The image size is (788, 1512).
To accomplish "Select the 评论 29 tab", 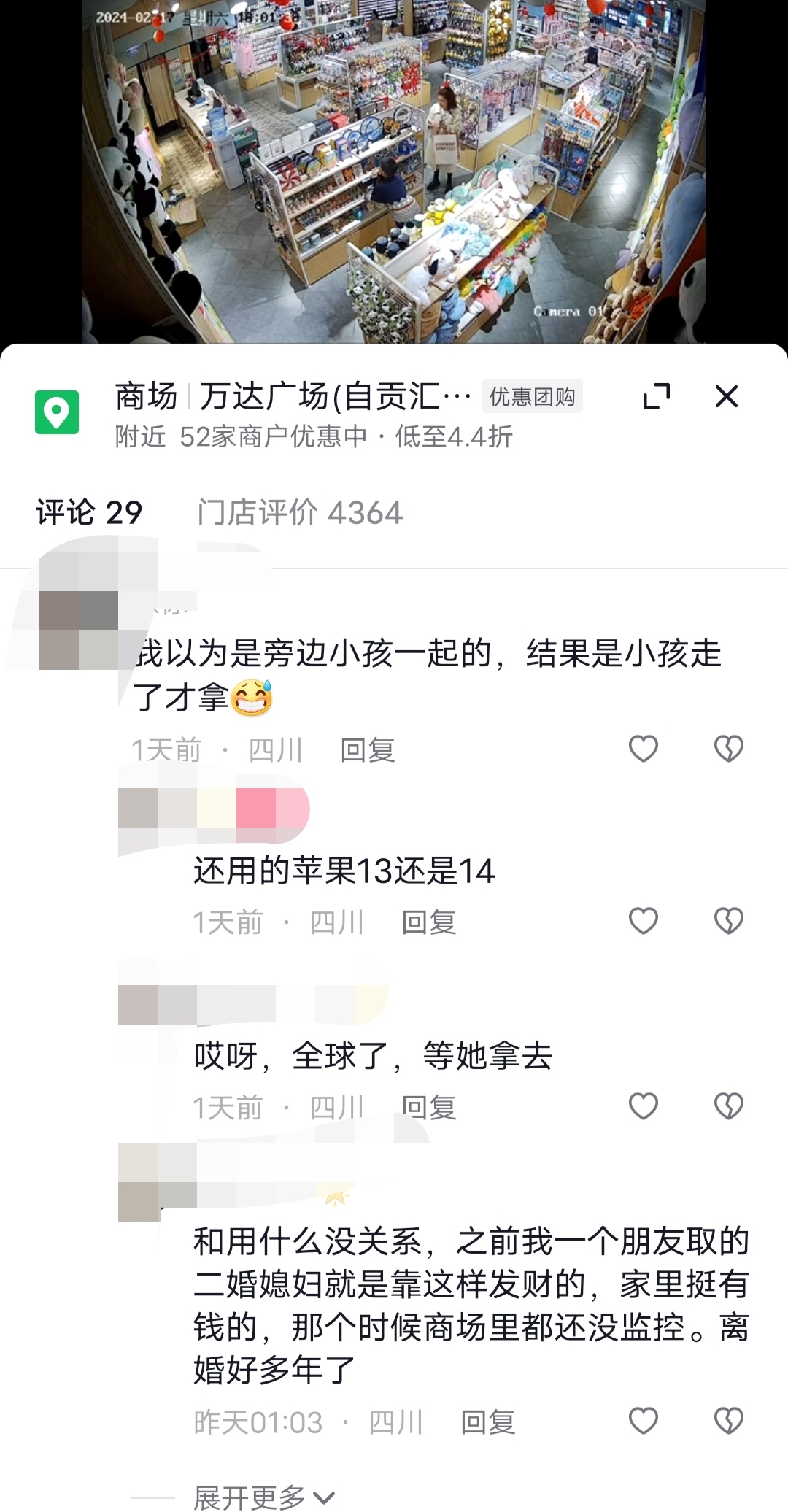I will point(89,513).
